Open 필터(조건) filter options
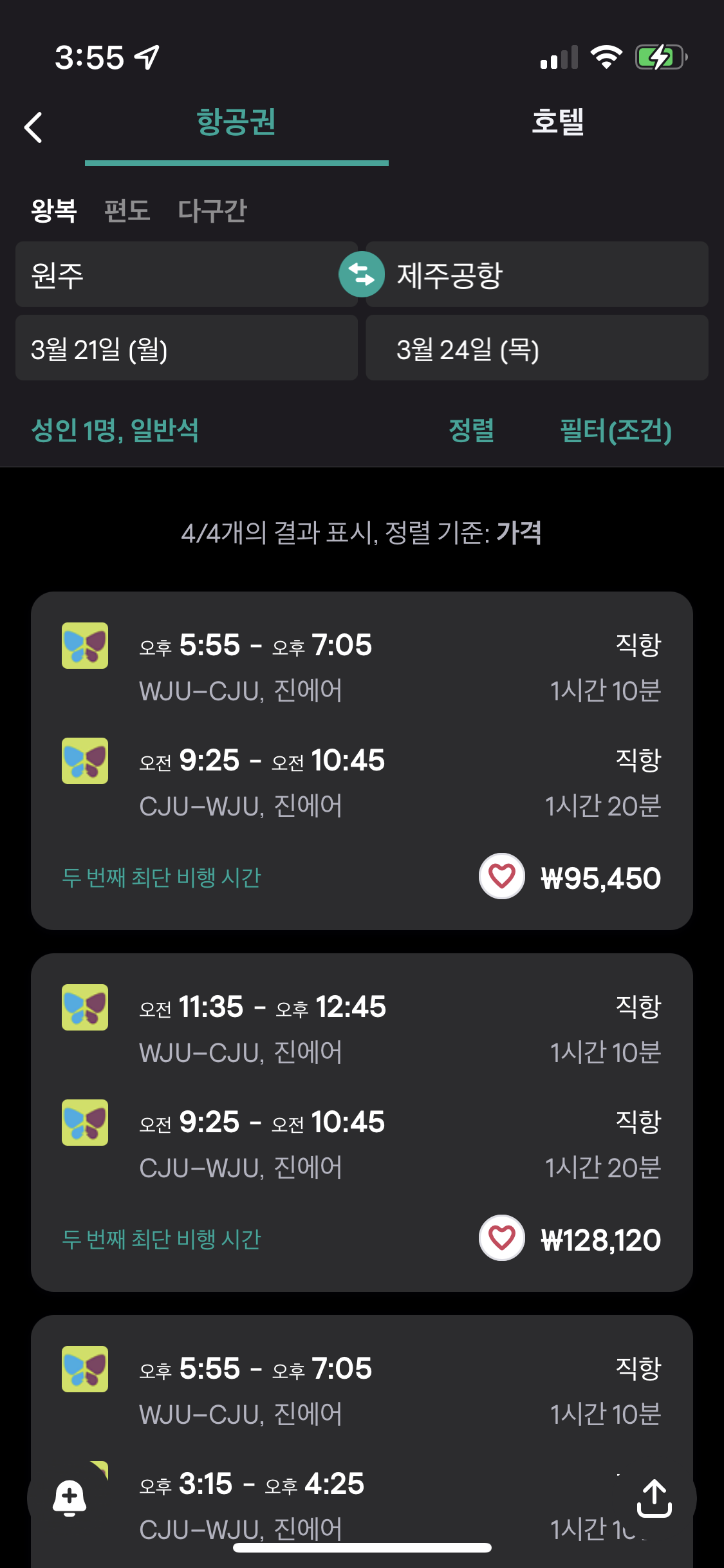This screenshot has height=1568, width=724. click(616, 430)
